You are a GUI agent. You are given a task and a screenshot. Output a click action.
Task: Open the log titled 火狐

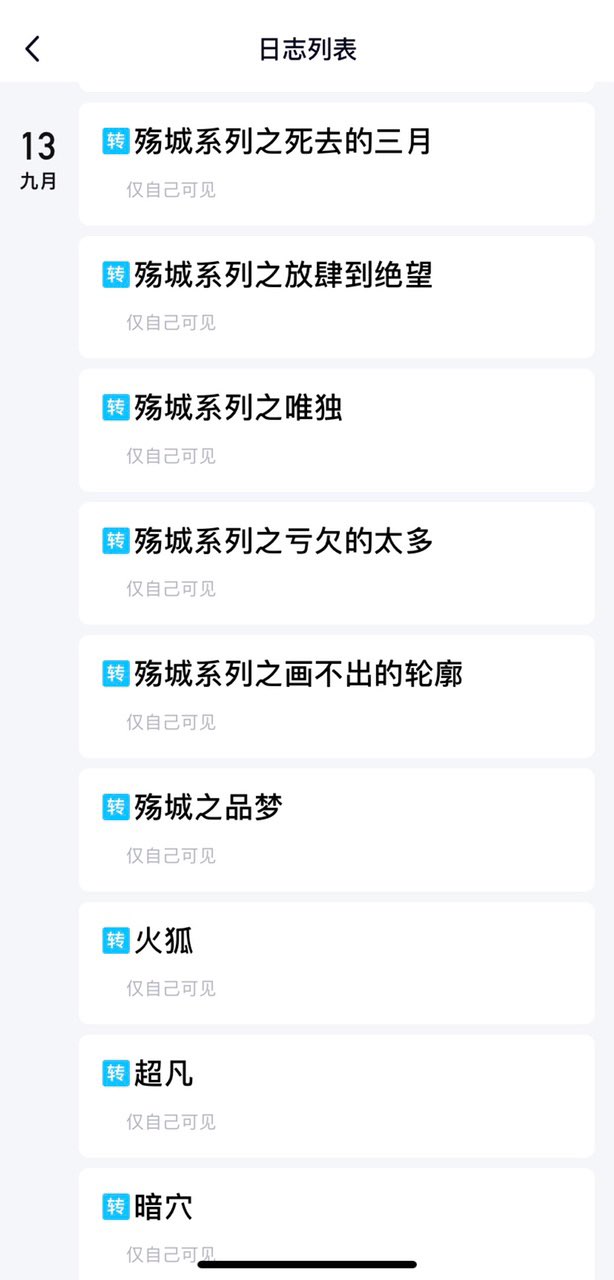tap(336, 963)
